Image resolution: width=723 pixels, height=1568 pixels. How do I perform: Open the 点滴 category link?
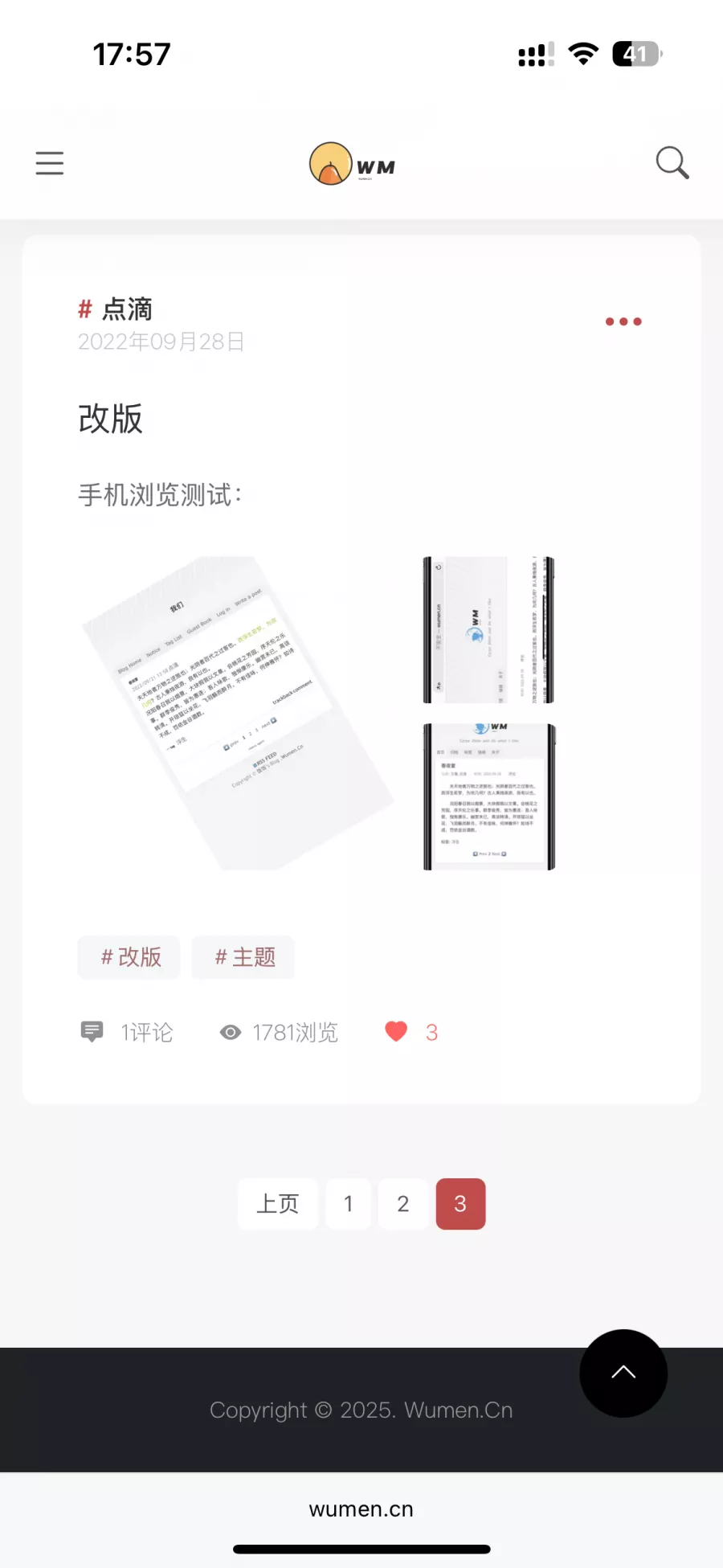(126, 309)
